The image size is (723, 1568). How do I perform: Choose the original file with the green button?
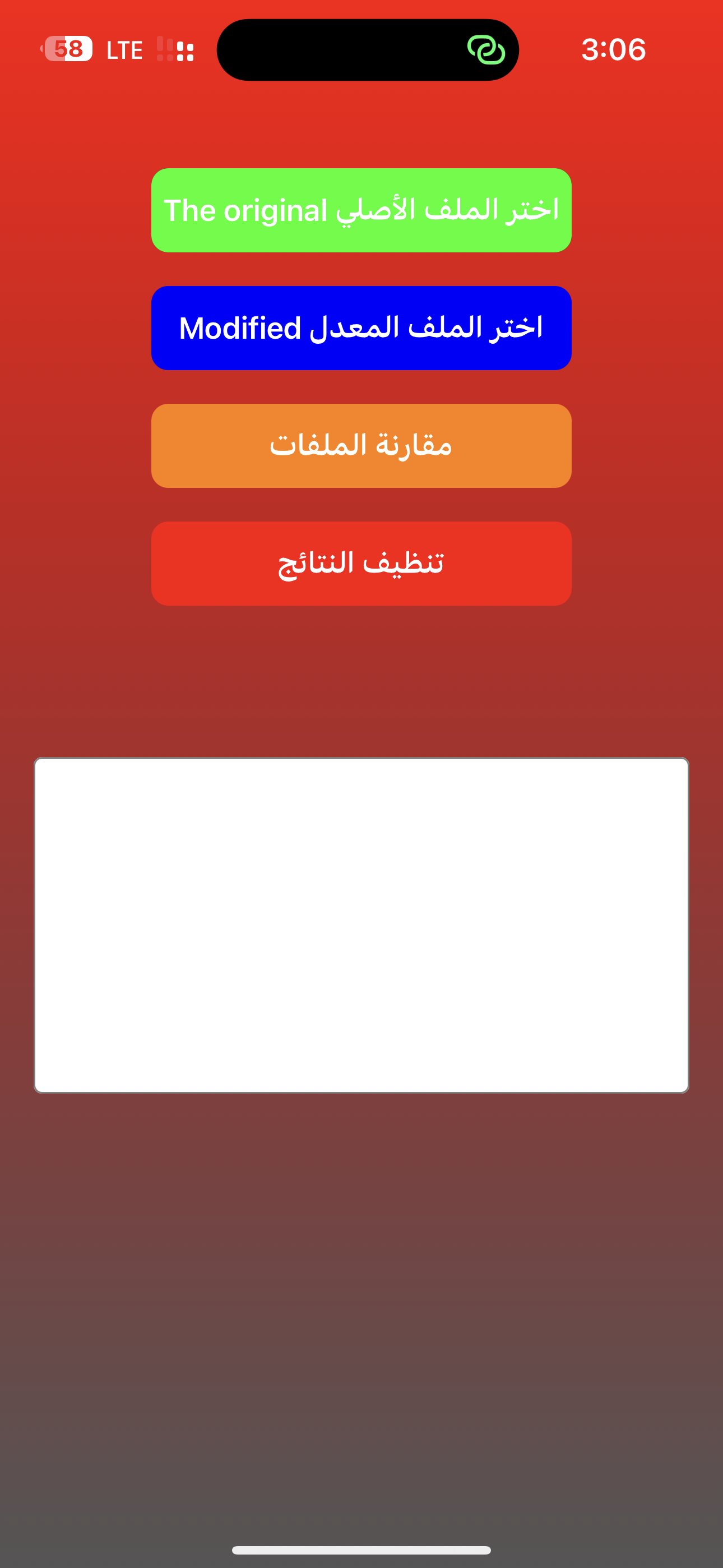click(361, 210)
